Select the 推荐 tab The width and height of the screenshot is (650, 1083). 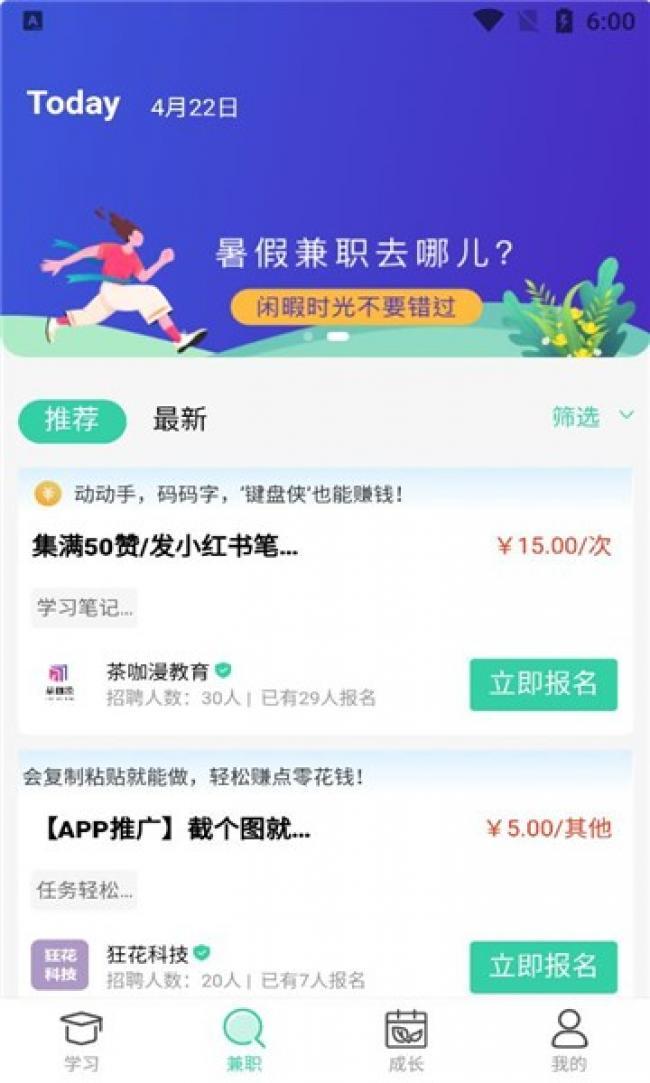coord(72,420)
